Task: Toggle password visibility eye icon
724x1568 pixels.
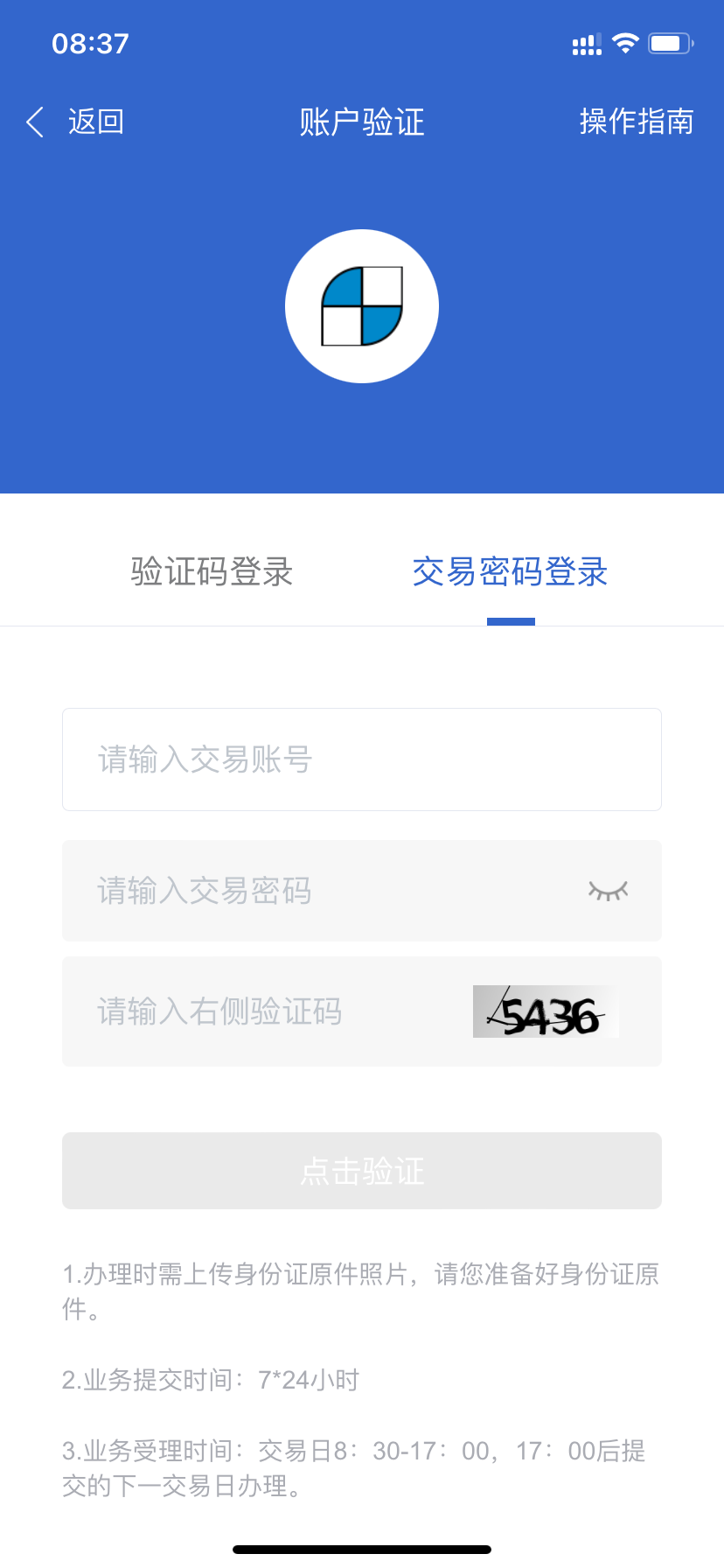Action: coord(608,891)
